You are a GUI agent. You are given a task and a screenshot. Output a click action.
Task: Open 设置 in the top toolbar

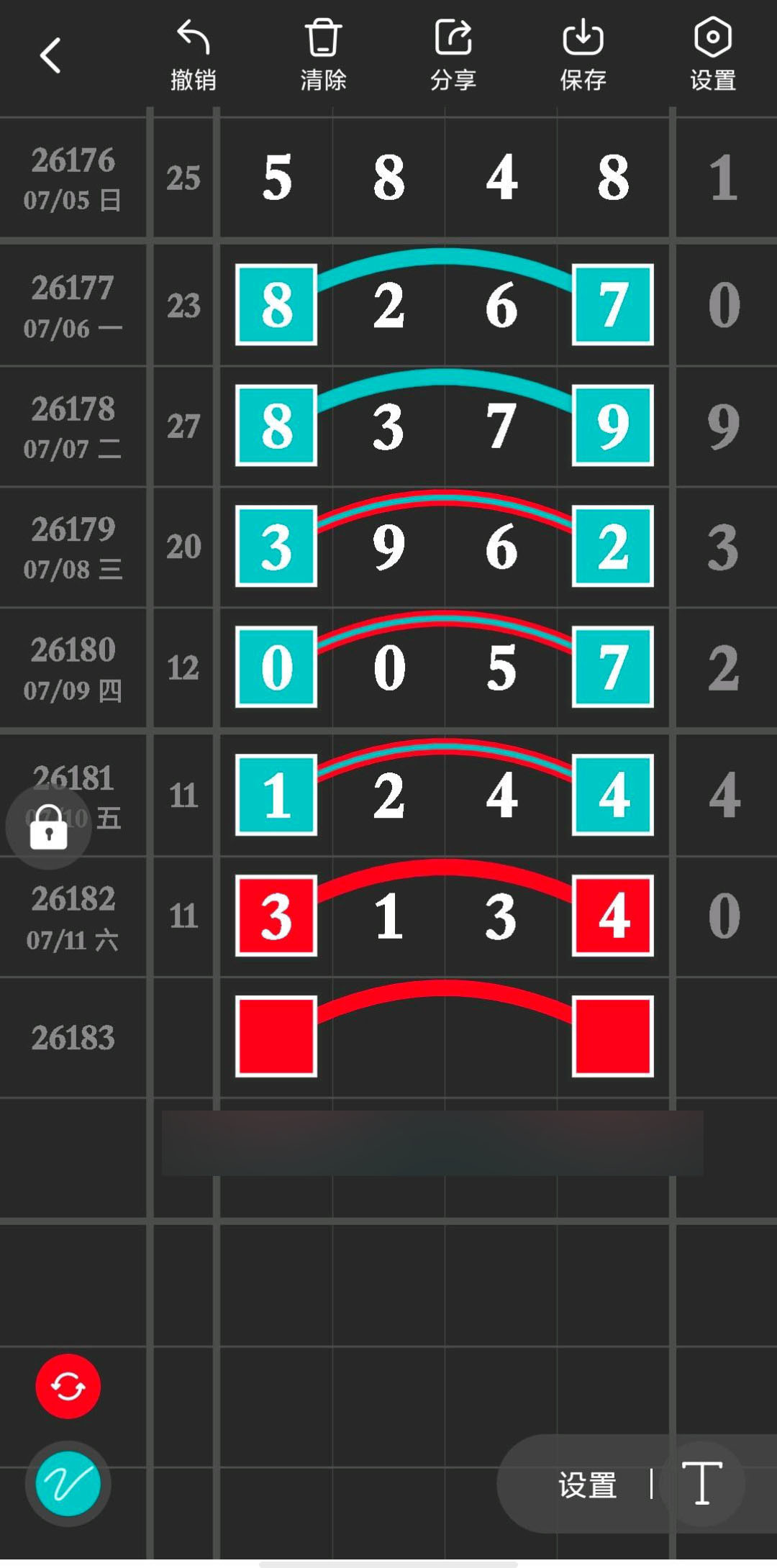tap(713, 55)
